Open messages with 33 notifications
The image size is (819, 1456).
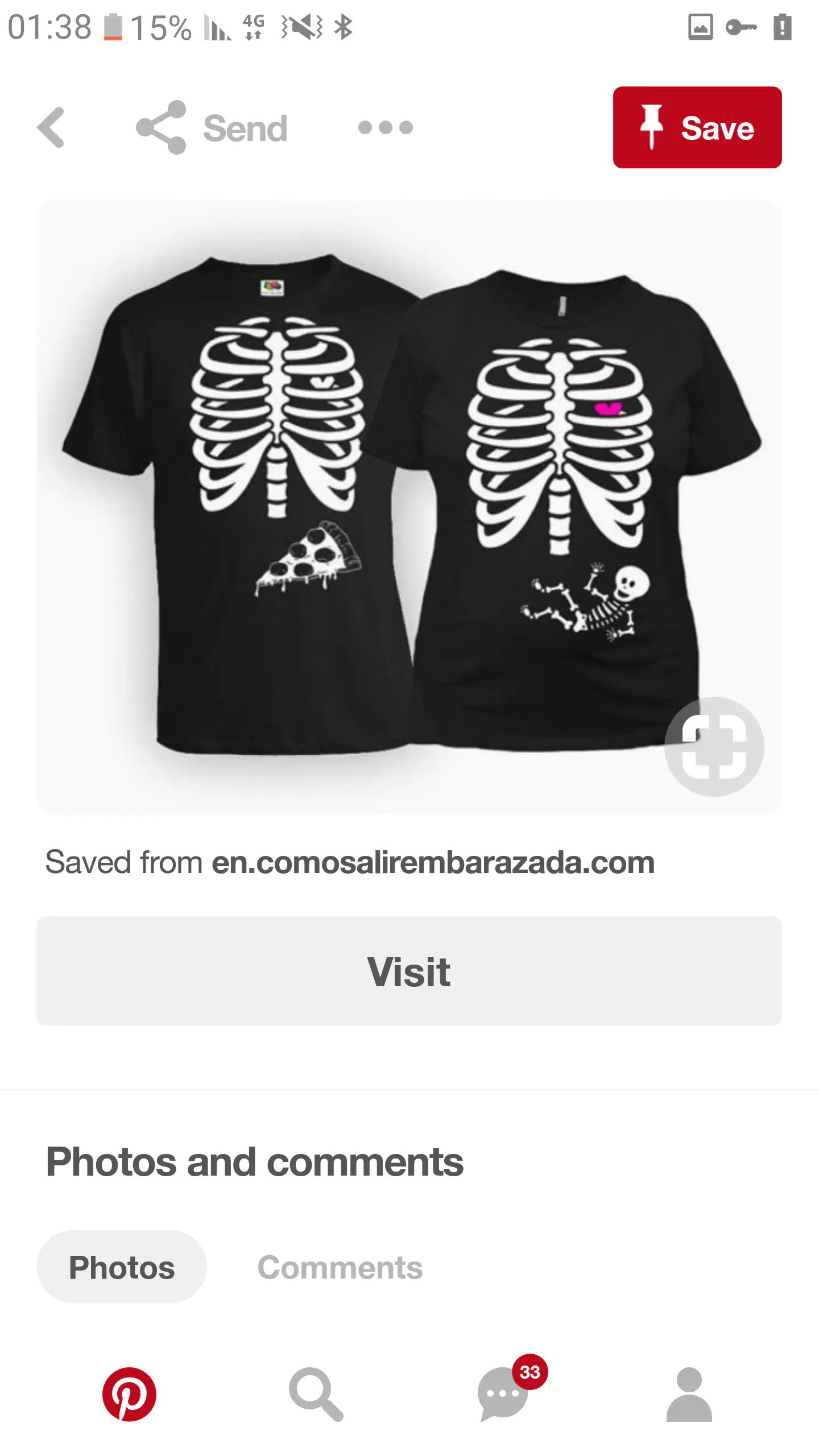(x=503, y=1394)
